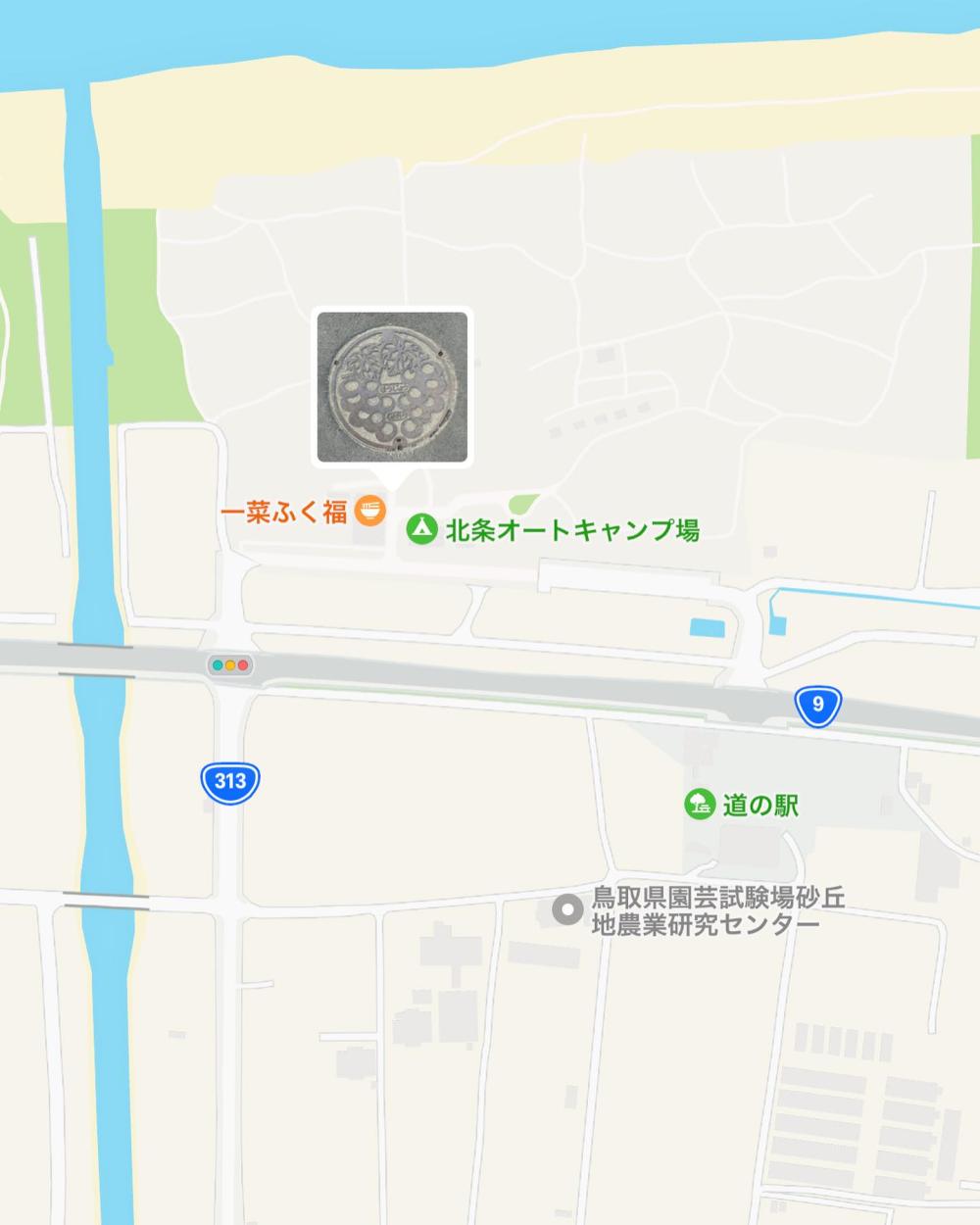Open 北条オートキャンプ場 campground marker
The height and width of the screenshot is (1225, 980).
coord(421,529)
